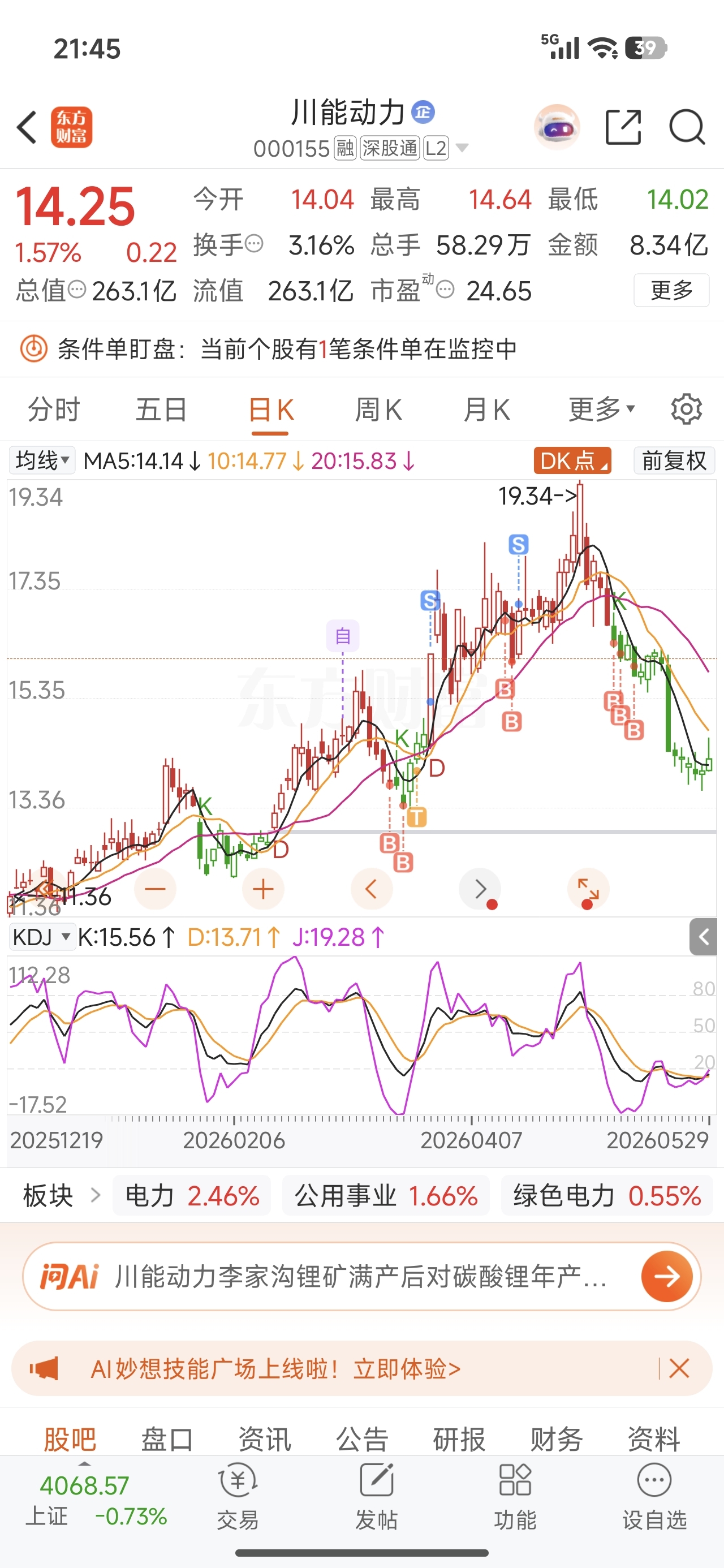This screenshot has height=1568, width=724.
Task: Open the 更多 chart period dropdown
Action: click(602, 409)
